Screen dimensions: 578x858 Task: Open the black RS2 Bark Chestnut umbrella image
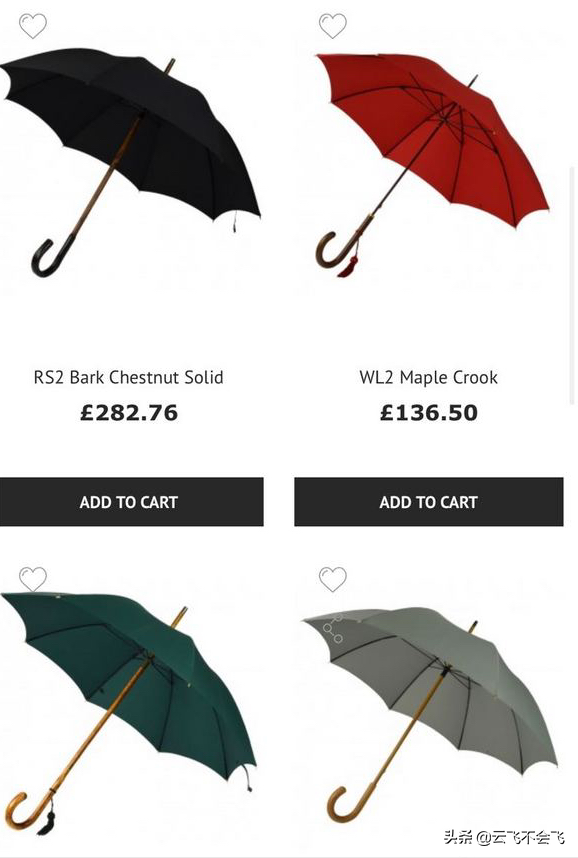[x=130, y=163]
